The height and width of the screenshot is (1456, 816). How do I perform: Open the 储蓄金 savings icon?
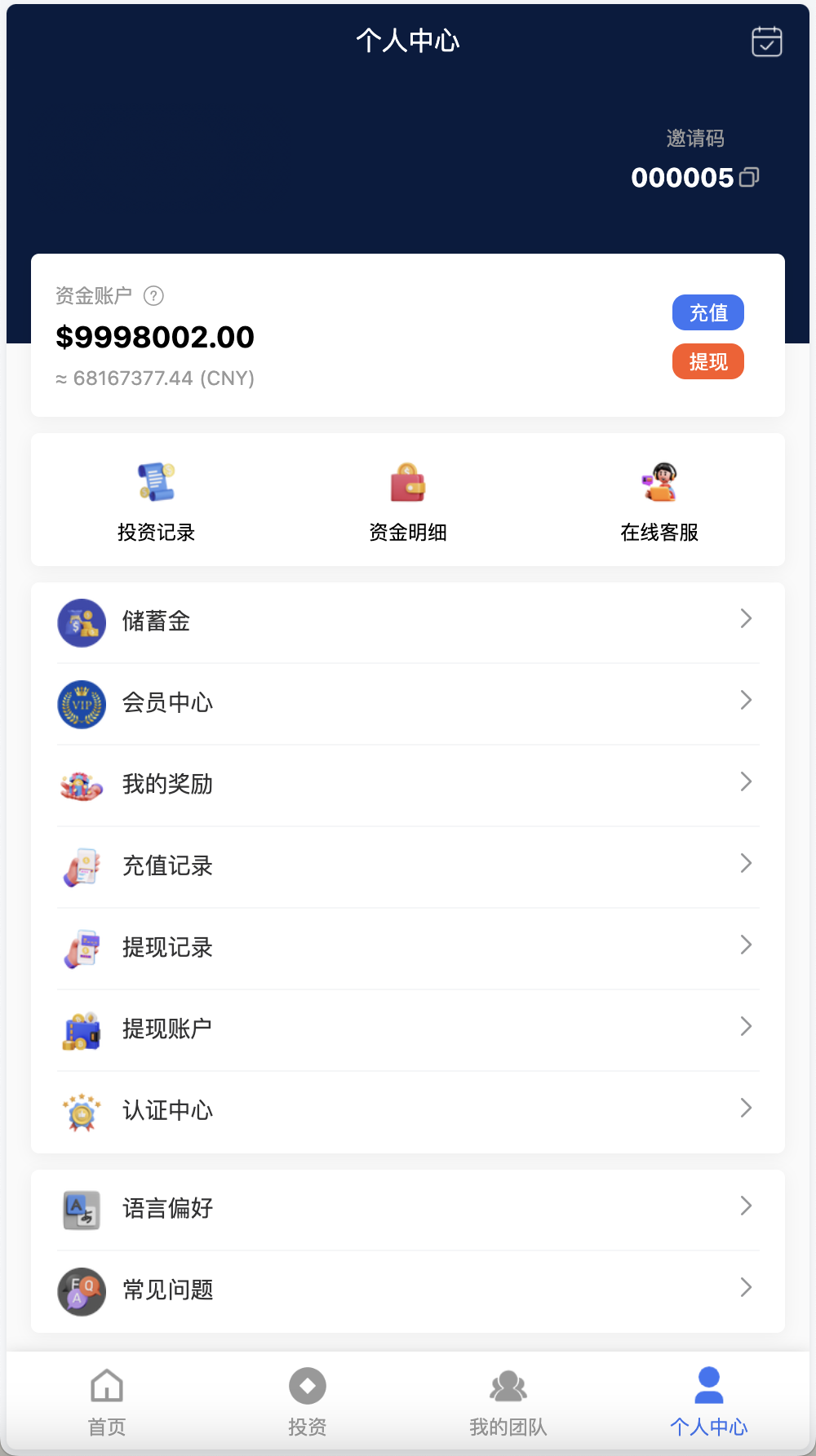pos(81,622)
